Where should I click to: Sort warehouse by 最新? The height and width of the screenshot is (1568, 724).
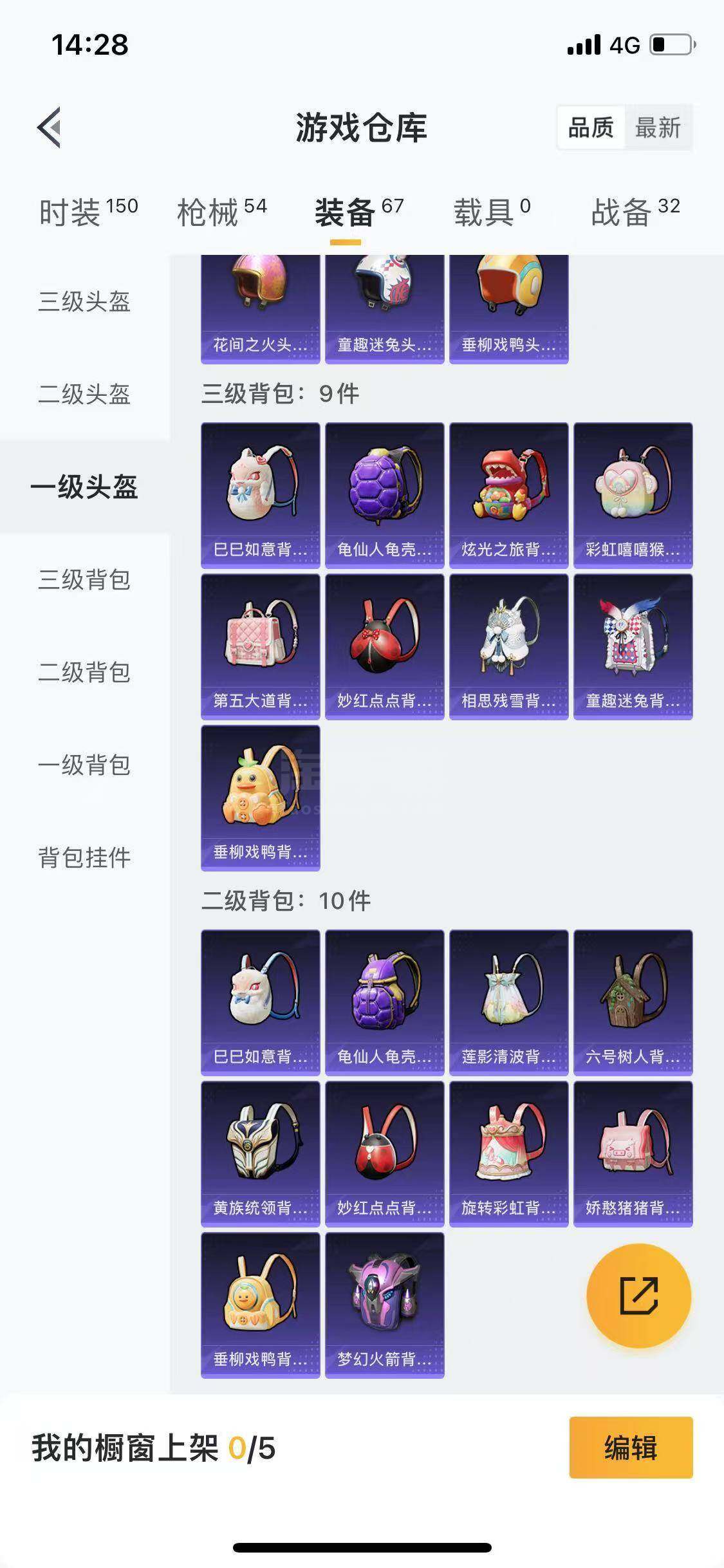click(x=658, y=127)
